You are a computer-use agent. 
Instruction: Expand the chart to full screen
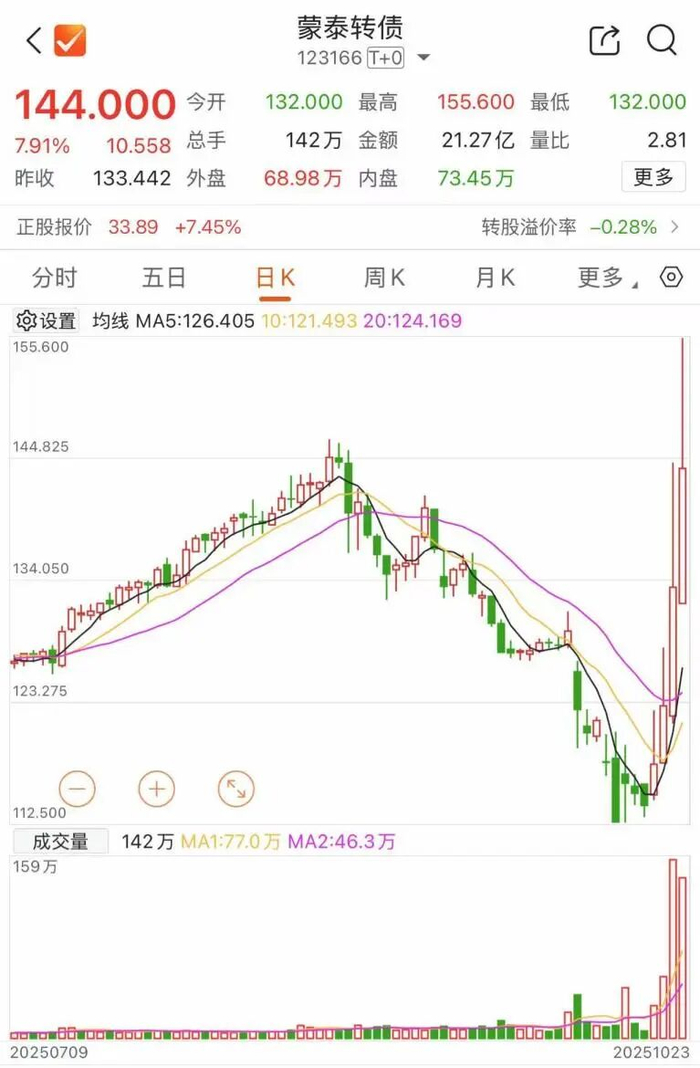click(236, 789)
